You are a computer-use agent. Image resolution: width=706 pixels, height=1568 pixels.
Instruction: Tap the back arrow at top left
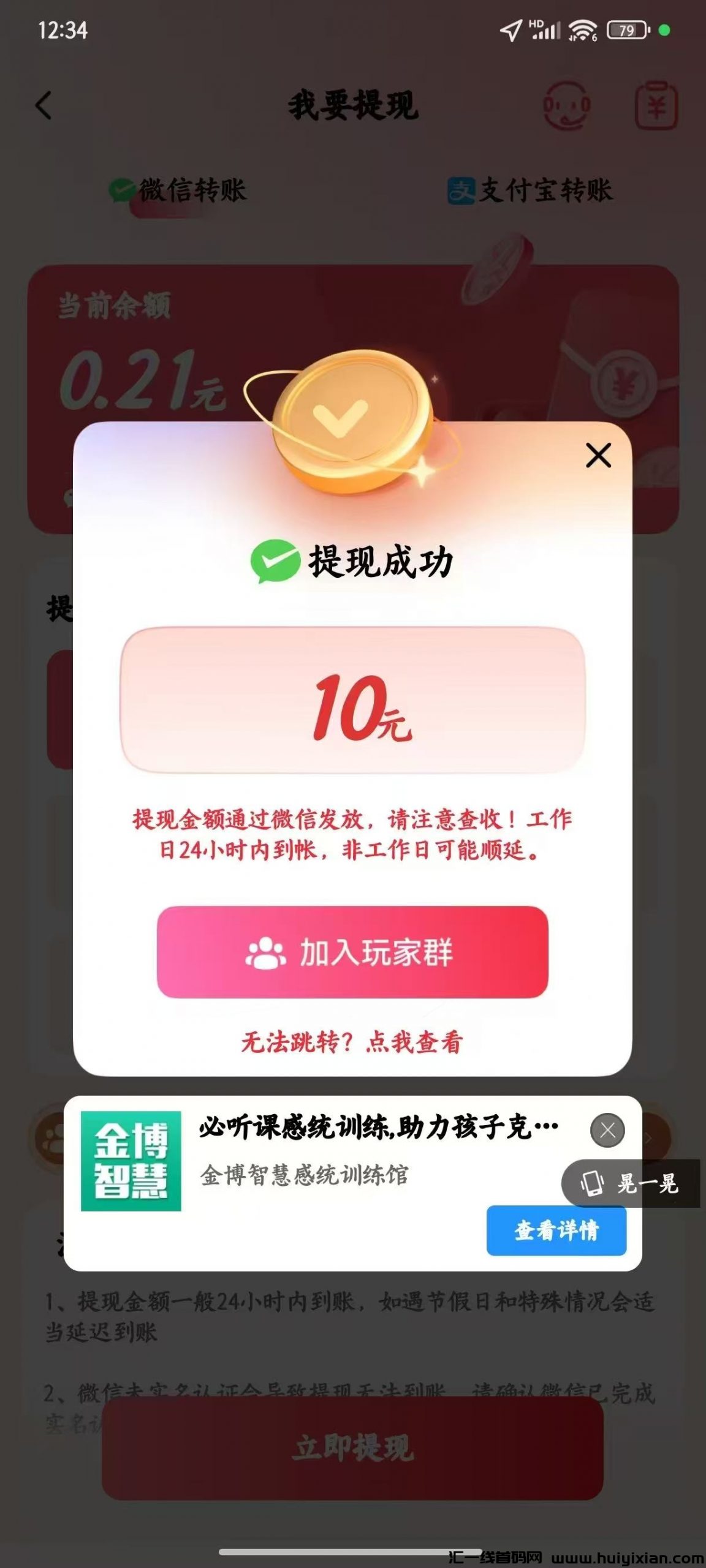click(x=44, y=104)
